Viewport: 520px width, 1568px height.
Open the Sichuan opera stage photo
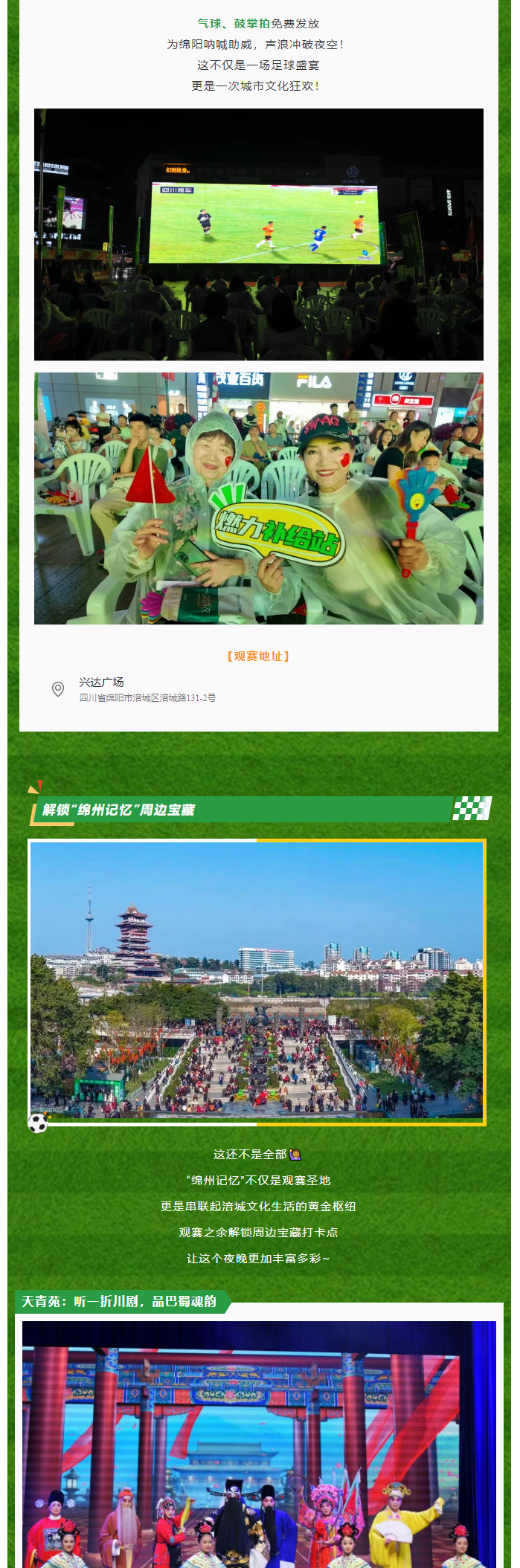257,1444
